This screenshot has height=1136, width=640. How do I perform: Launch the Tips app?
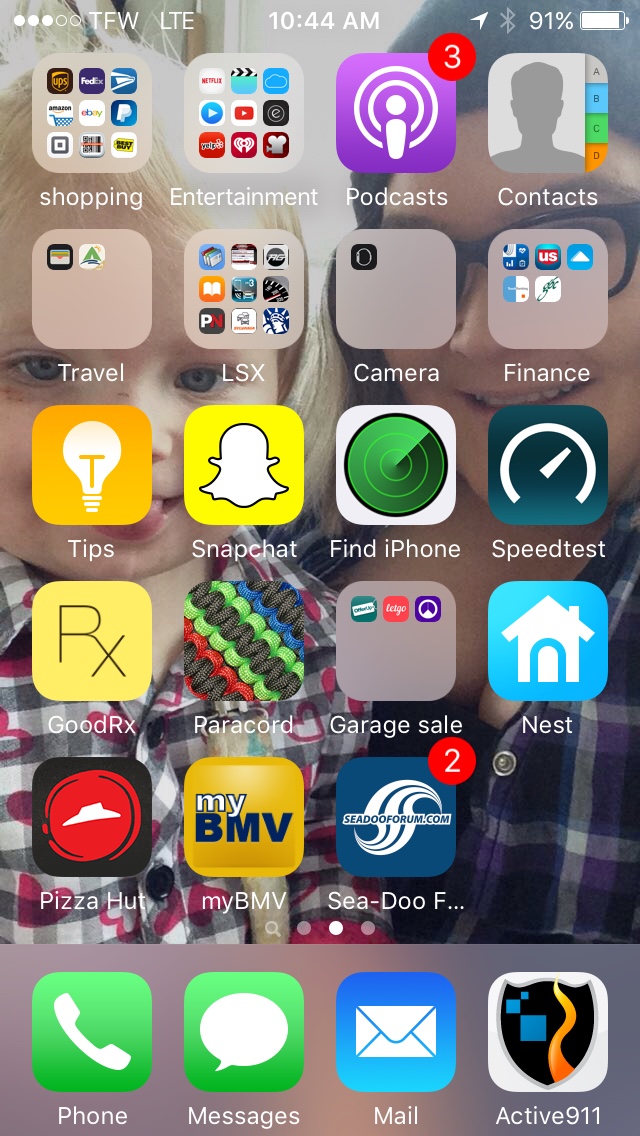pos(92,465)
